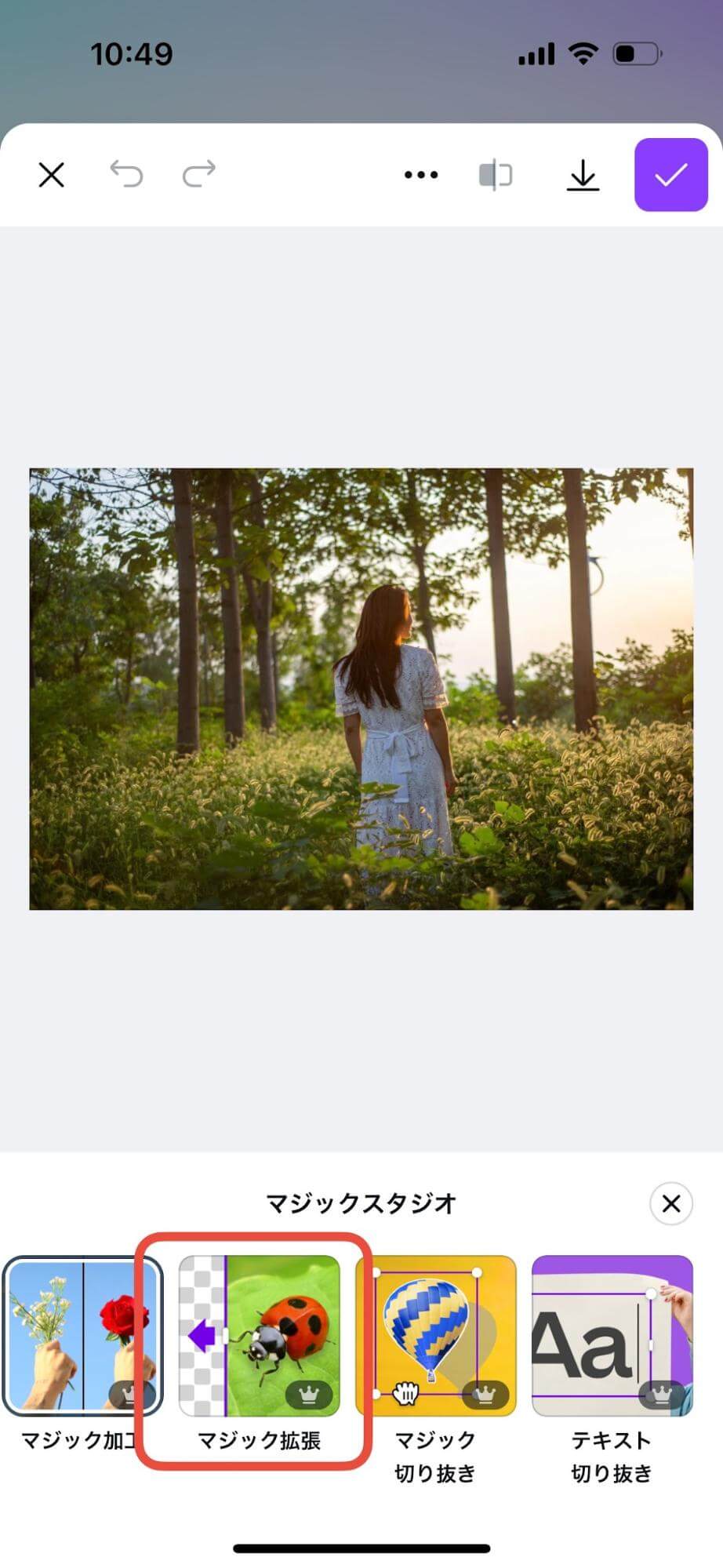Close the photo editor with the X
The width and height of the screenshot is (723, 1568).
coord(52,175)
